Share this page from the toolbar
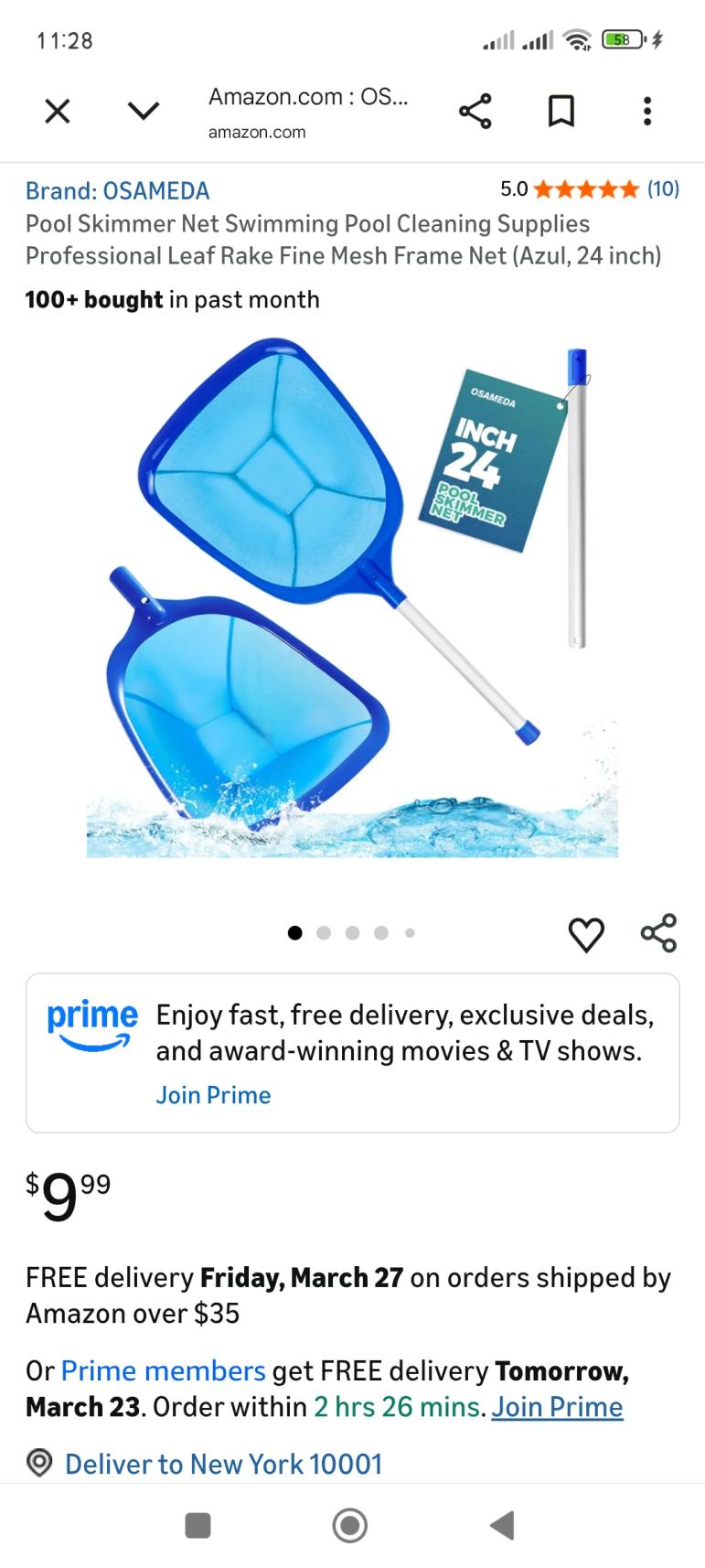705x1568 pixels. coord(475,112)
